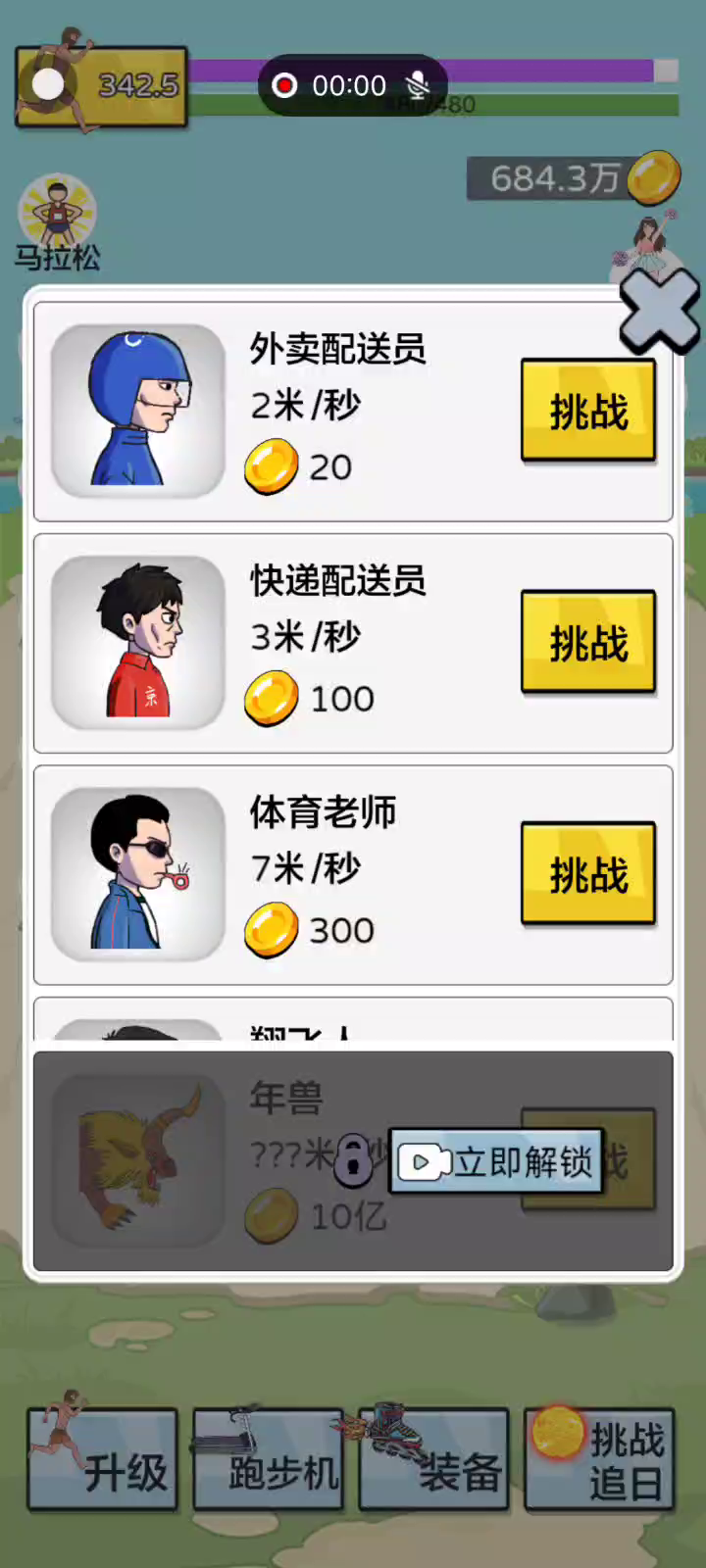Tap 立即解锁 to unlock 年兽
This screenshot has height=1568, width=706.
[x=497, y=1161]
